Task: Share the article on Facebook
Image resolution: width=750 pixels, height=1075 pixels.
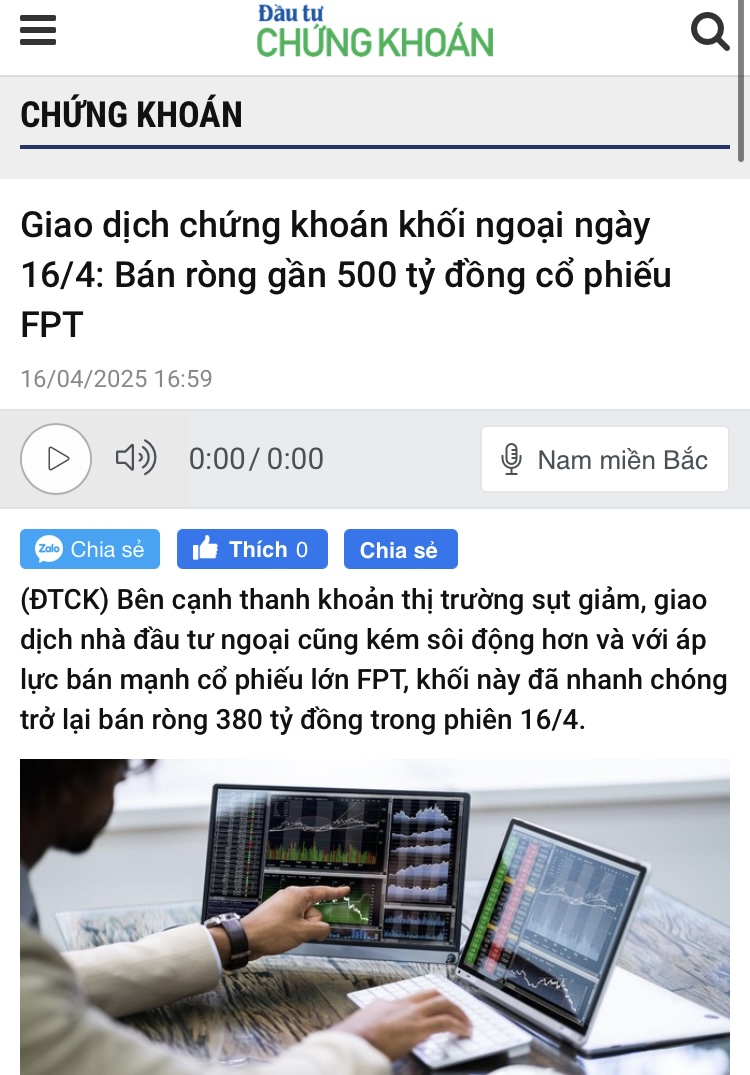Action: [400, 550]
